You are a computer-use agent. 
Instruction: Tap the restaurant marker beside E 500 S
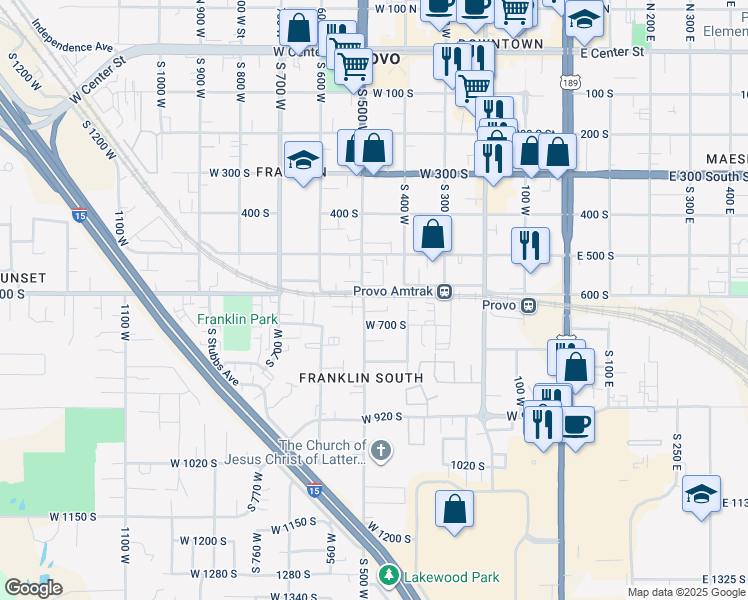click(x=530, y=246)
